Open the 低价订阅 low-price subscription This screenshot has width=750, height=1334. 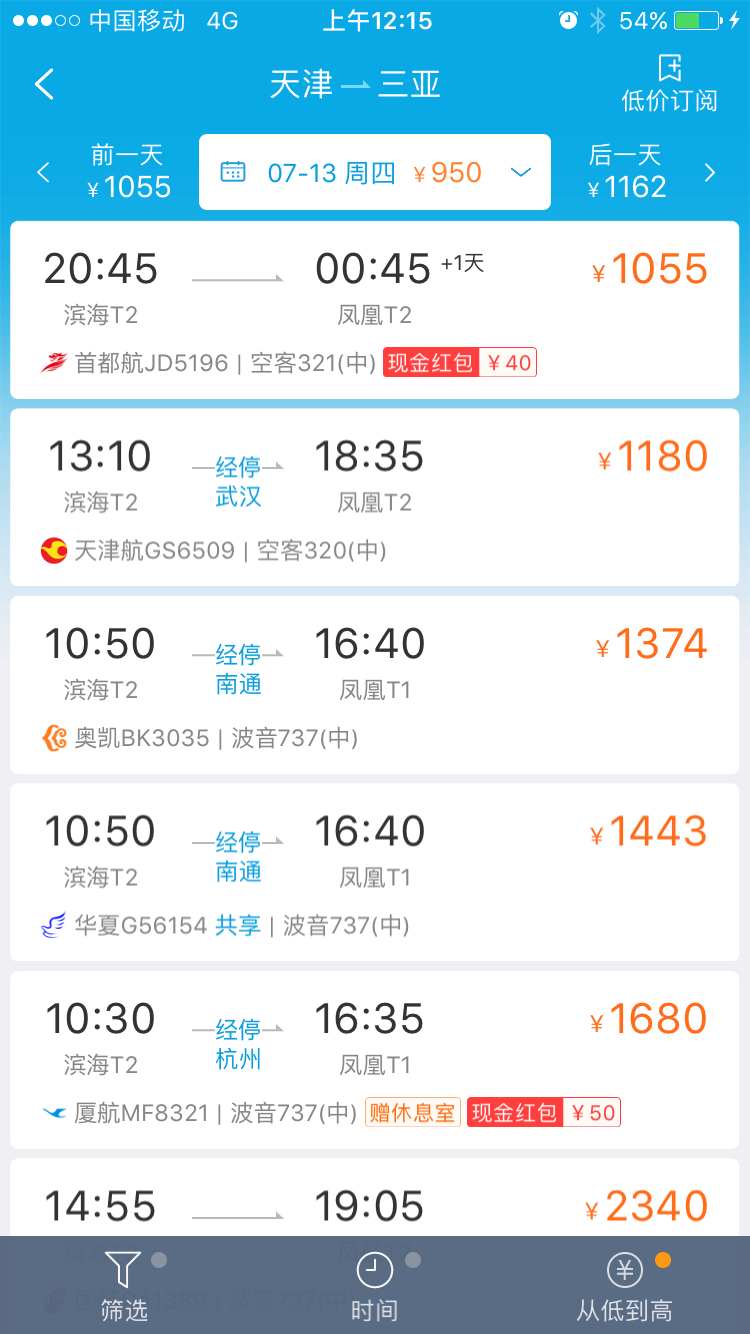click(669, 83)
